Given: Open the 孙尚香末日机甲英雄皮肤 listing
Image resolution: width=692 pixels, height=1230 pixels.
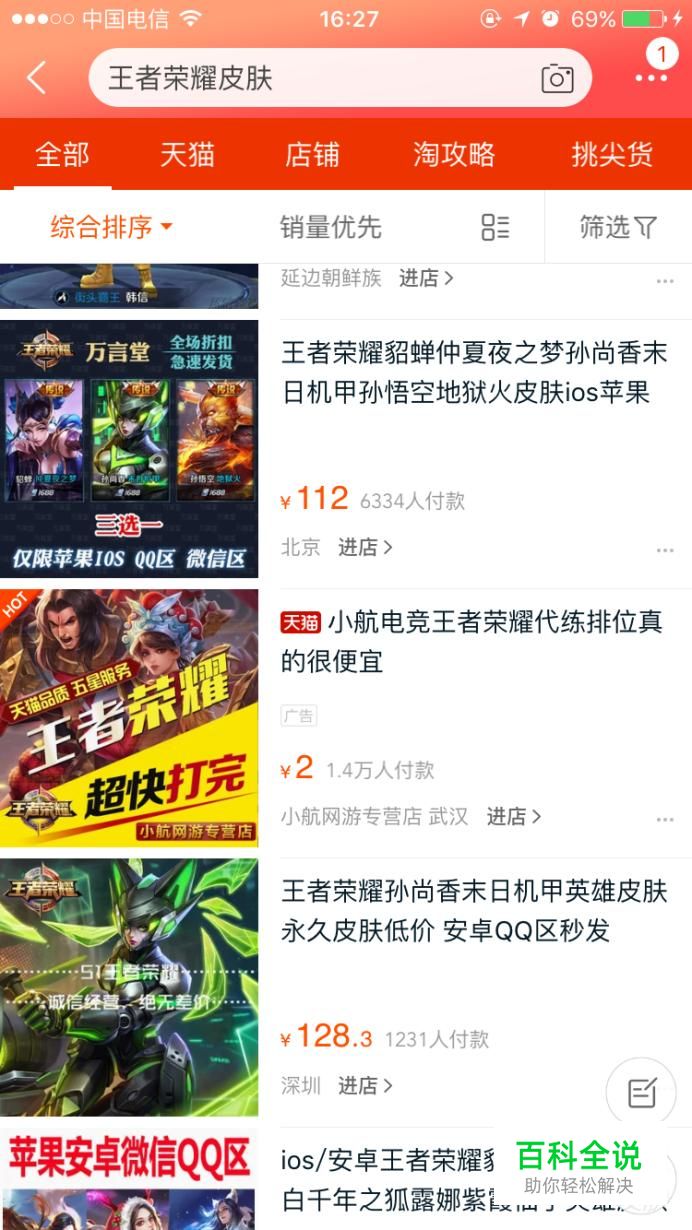Looking at the screenshot, I should (474, 910).
